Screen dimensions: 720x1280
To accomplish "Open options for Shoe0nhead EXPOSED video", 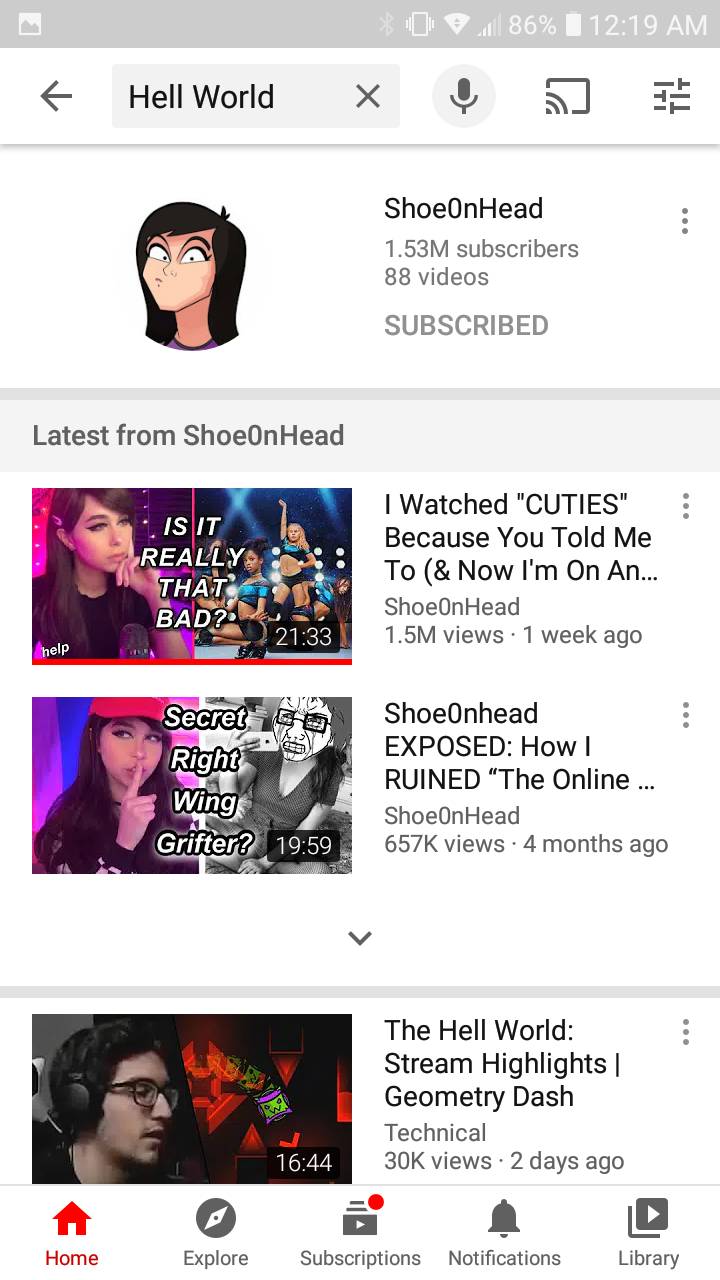I will pos(685,715).
